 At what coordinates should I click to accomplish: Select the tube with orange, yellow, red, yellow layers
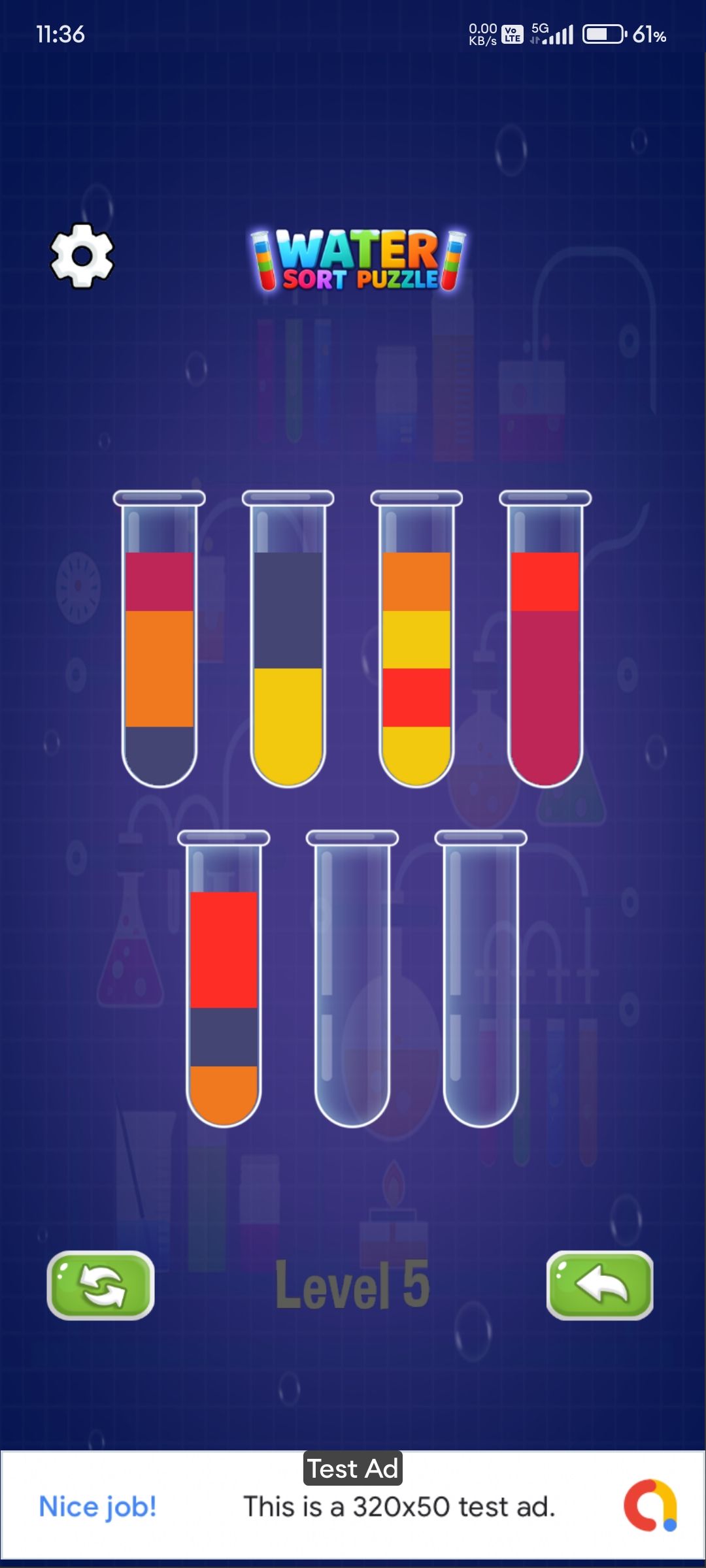416,640
